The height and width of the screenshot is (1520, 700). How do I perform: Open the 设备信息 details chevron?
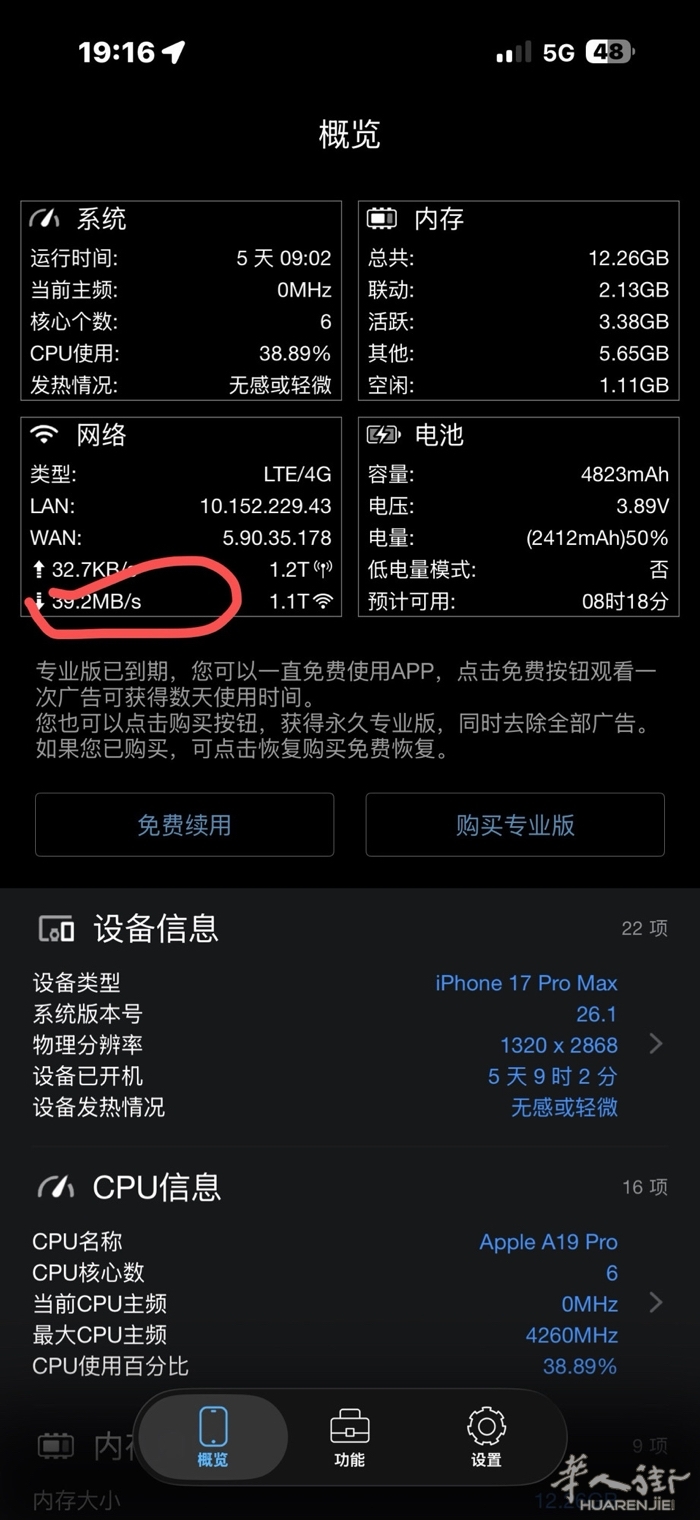point(656,1044)
